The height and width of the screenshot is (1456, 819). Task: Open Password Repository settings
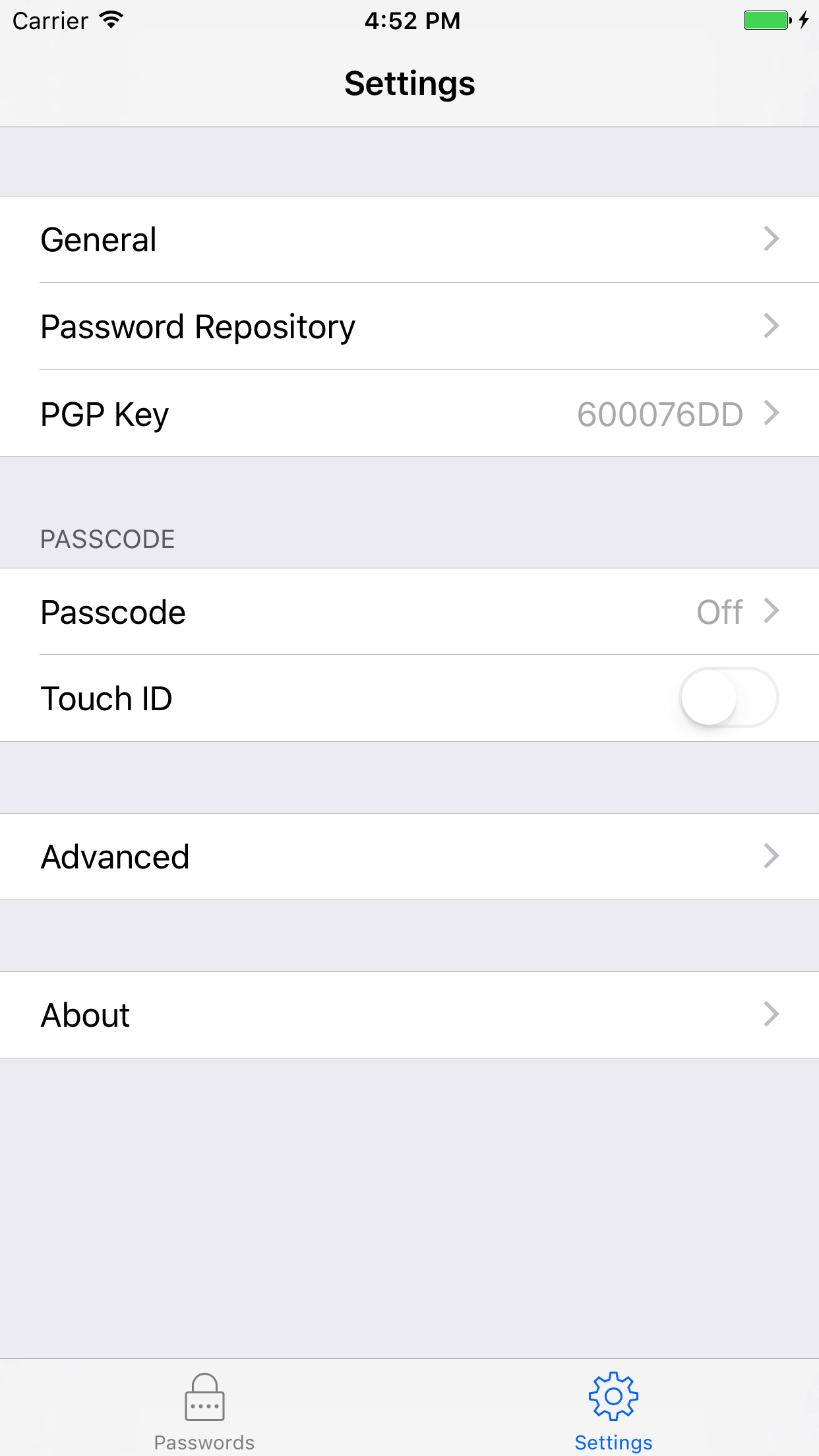click(409, 326)
